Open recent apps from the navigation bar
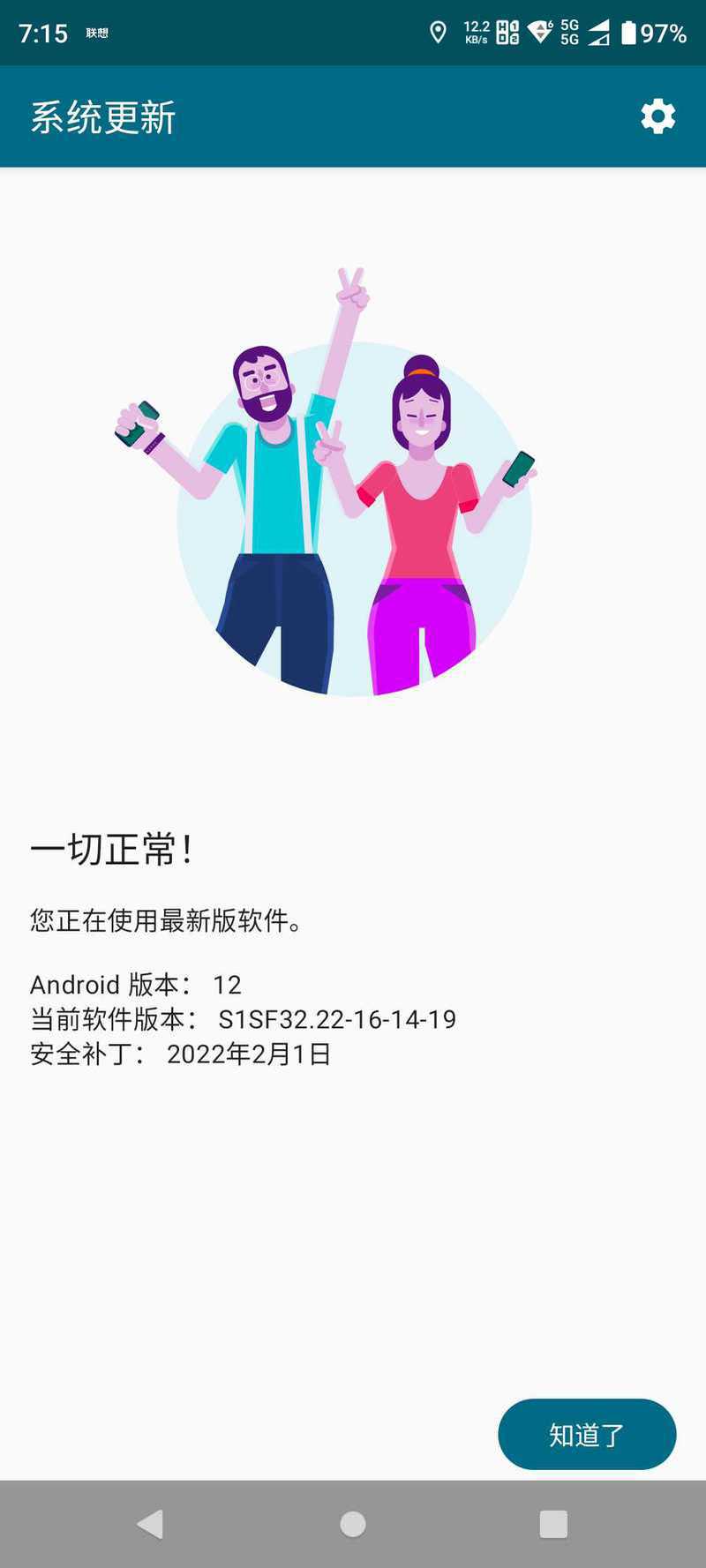This screenshot has height=1568, width=706. [553, 1524]
